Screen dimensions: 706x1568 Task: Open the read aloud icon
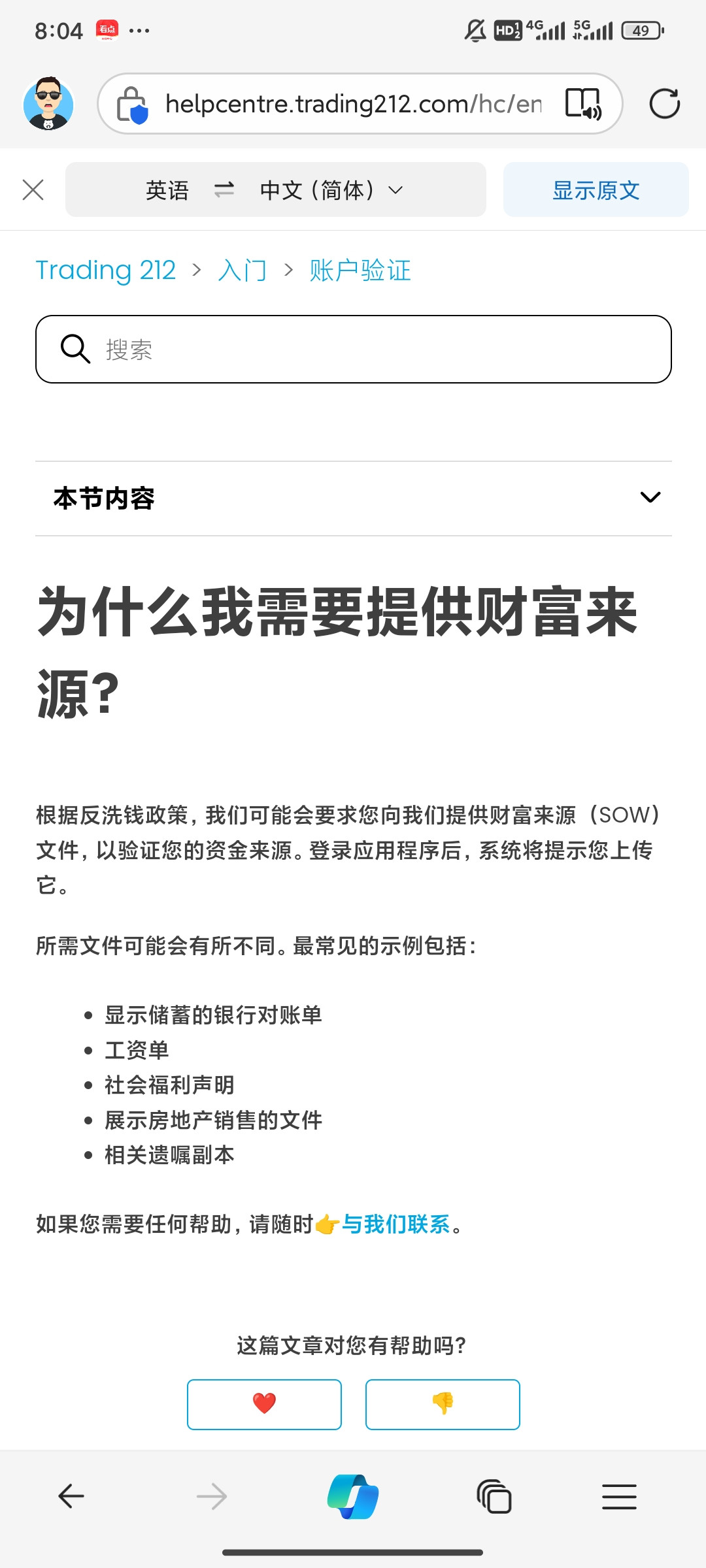(x=583, y=104)
